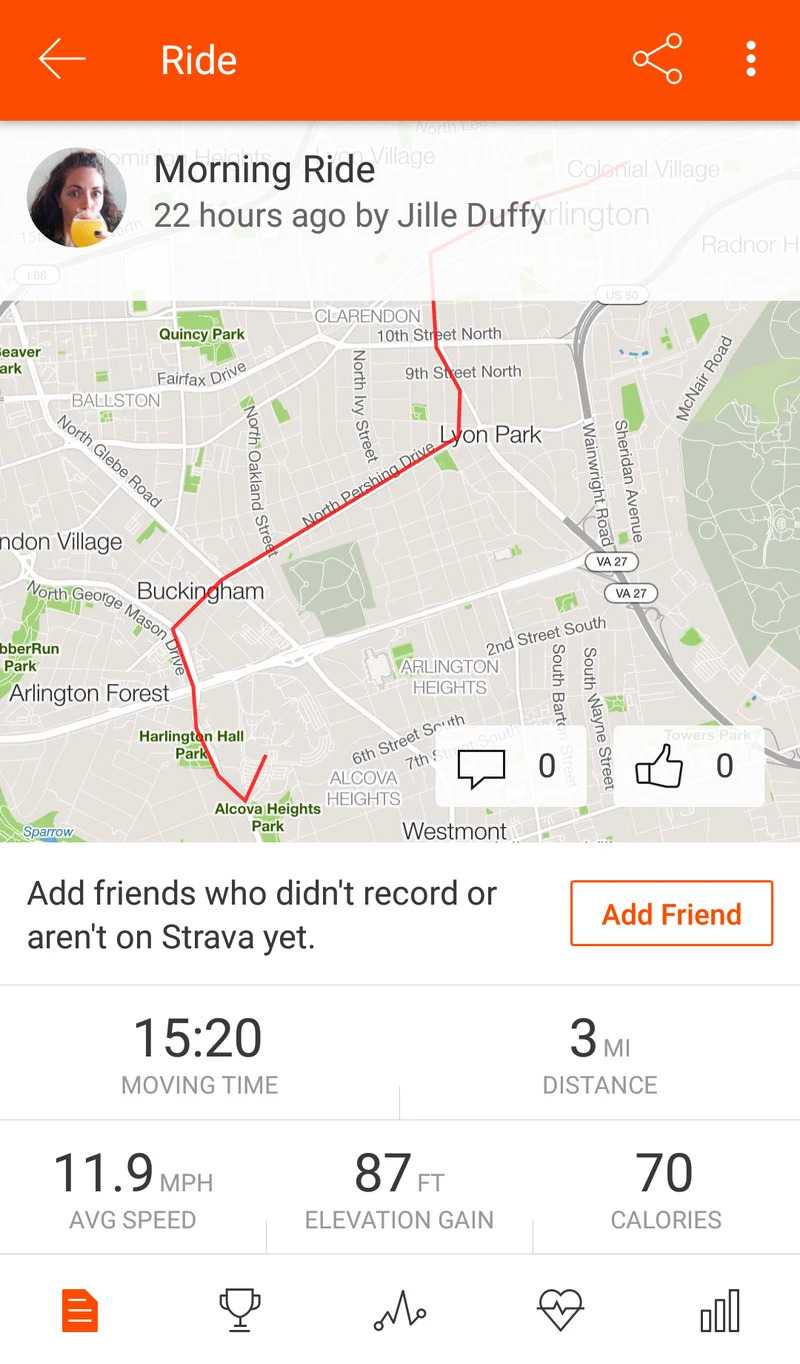This screenshot has width=800, height=1364.
Task: Tap the segments bar chart icon
Action: (x=720, y=1308)
